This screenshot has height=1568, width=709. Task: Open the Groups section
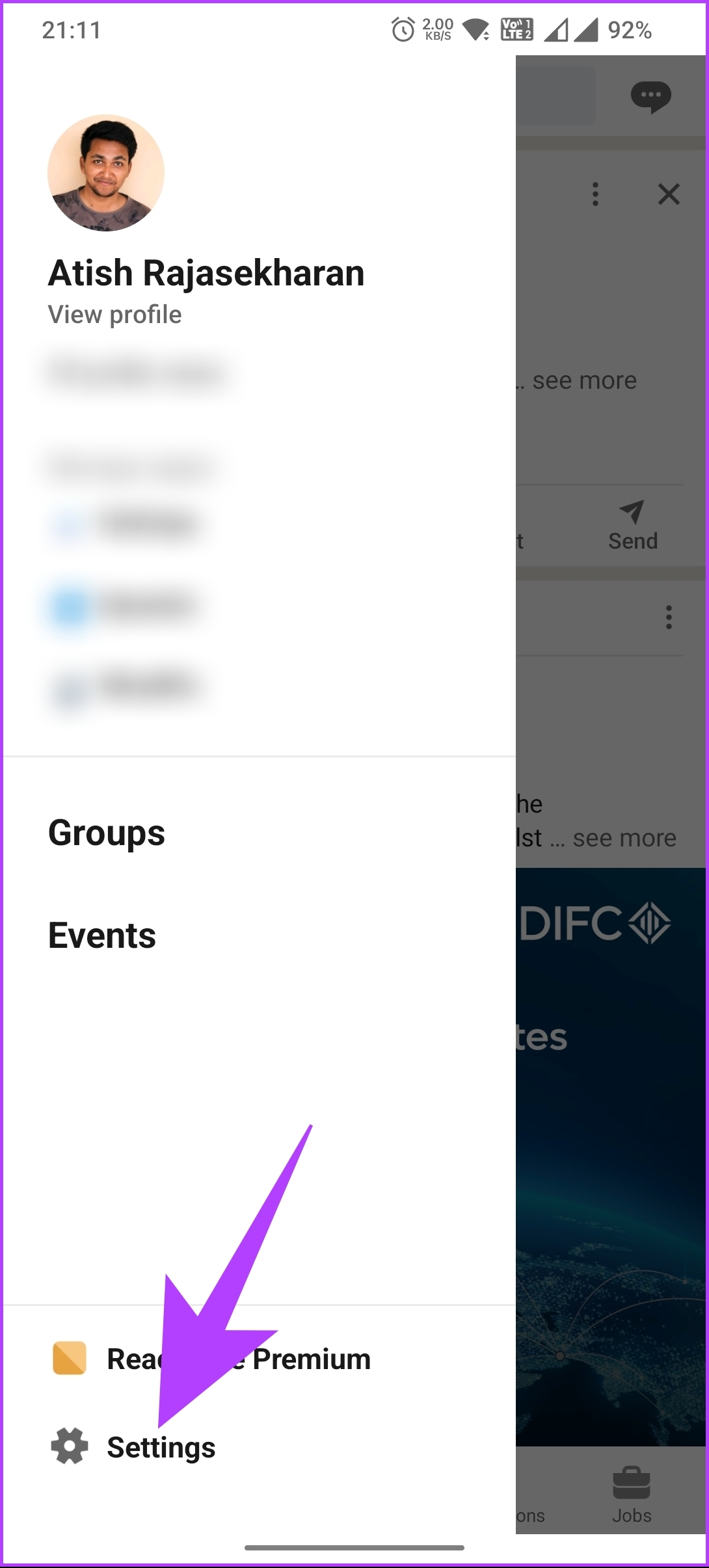[107, 833]
